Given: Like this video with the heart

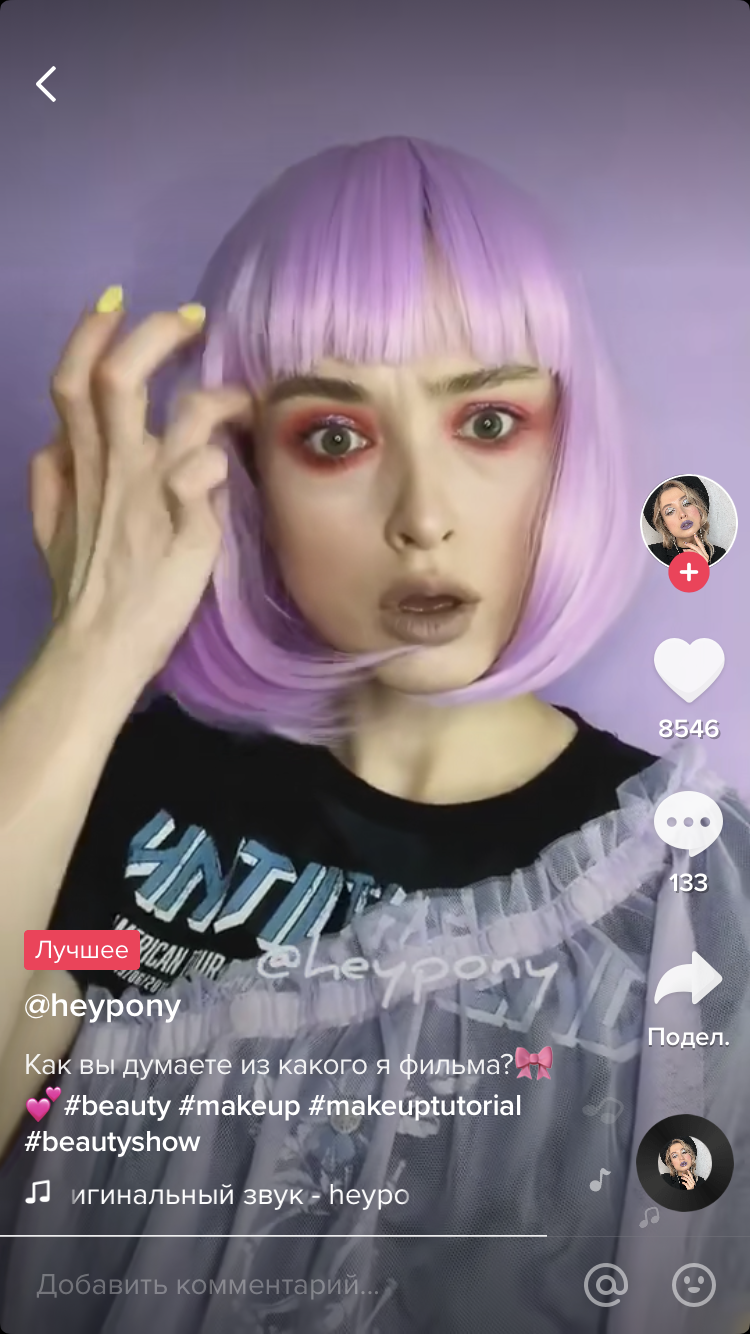Looking at the screenshot, I should pos(688,669).
